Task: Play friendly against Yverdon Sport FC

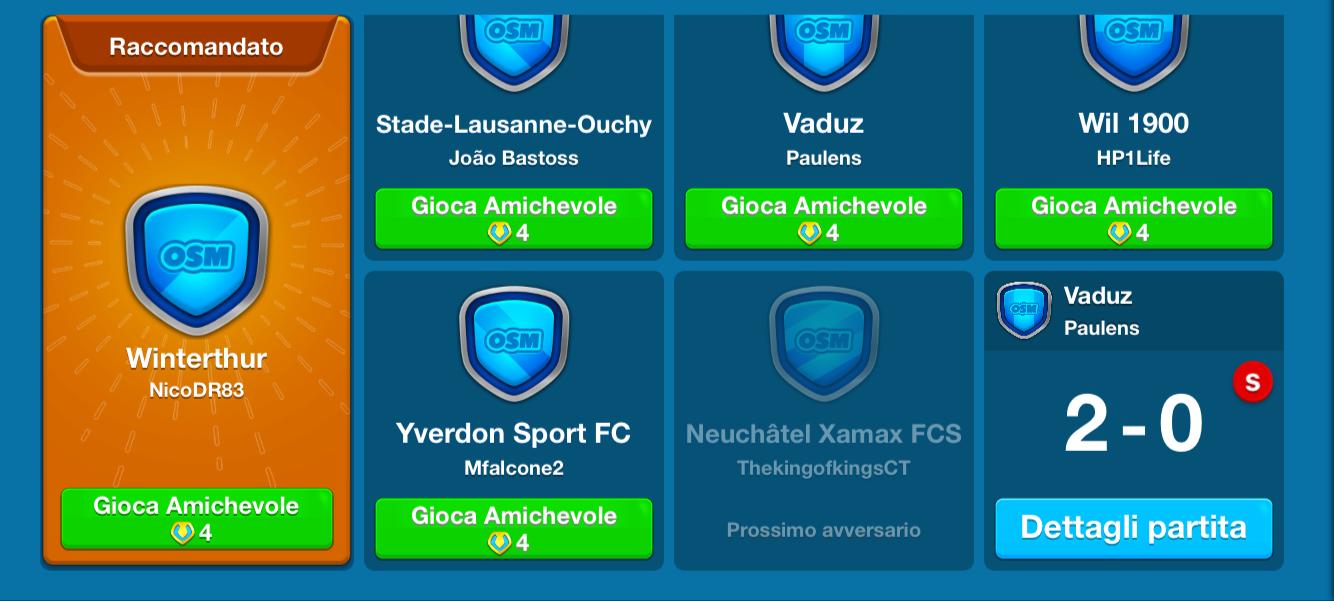Action: (513, 528)
